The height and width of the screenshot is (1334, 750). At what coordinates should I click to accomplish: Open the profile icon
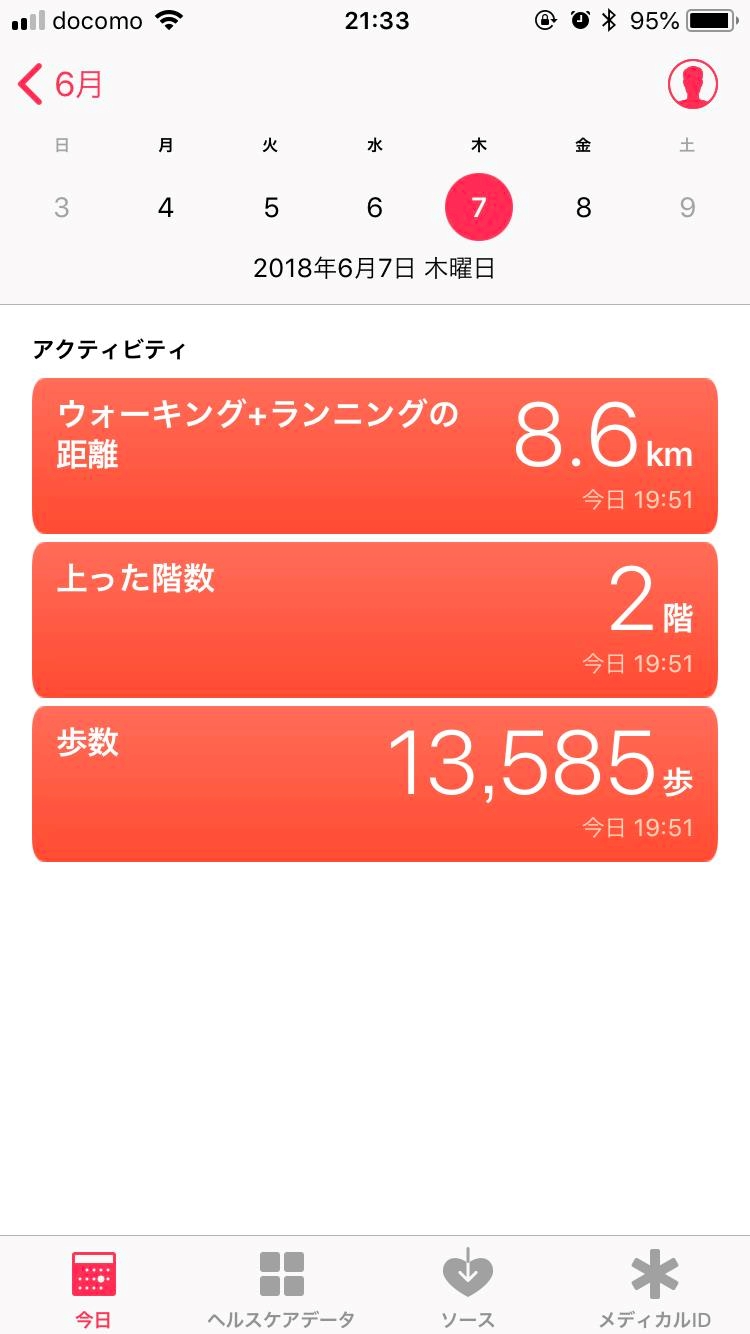(692, 85)
